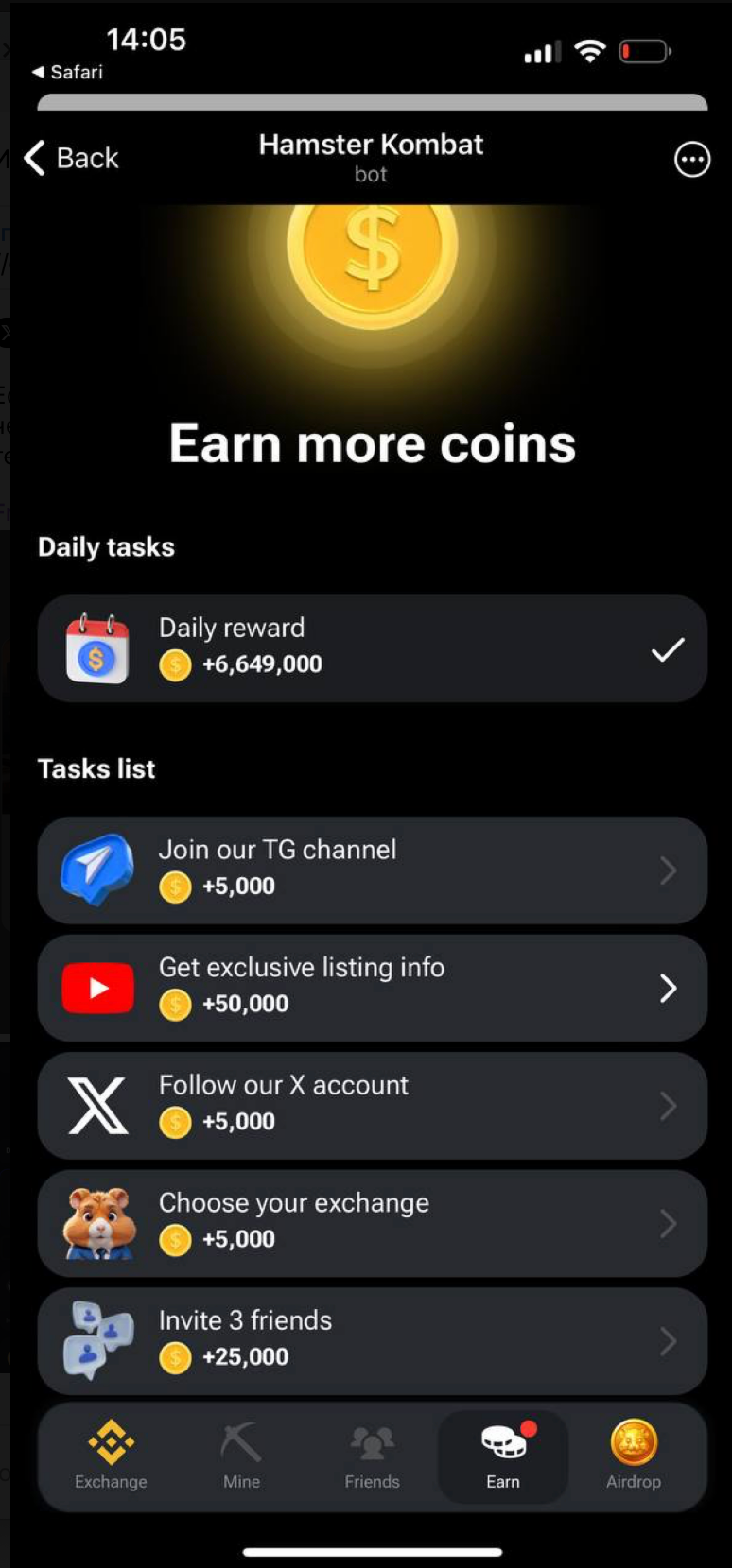Image resolution: width=732 pixels, height=1568 pixels.
Task: Go to the Friends tab
Action: (372, 1456)
